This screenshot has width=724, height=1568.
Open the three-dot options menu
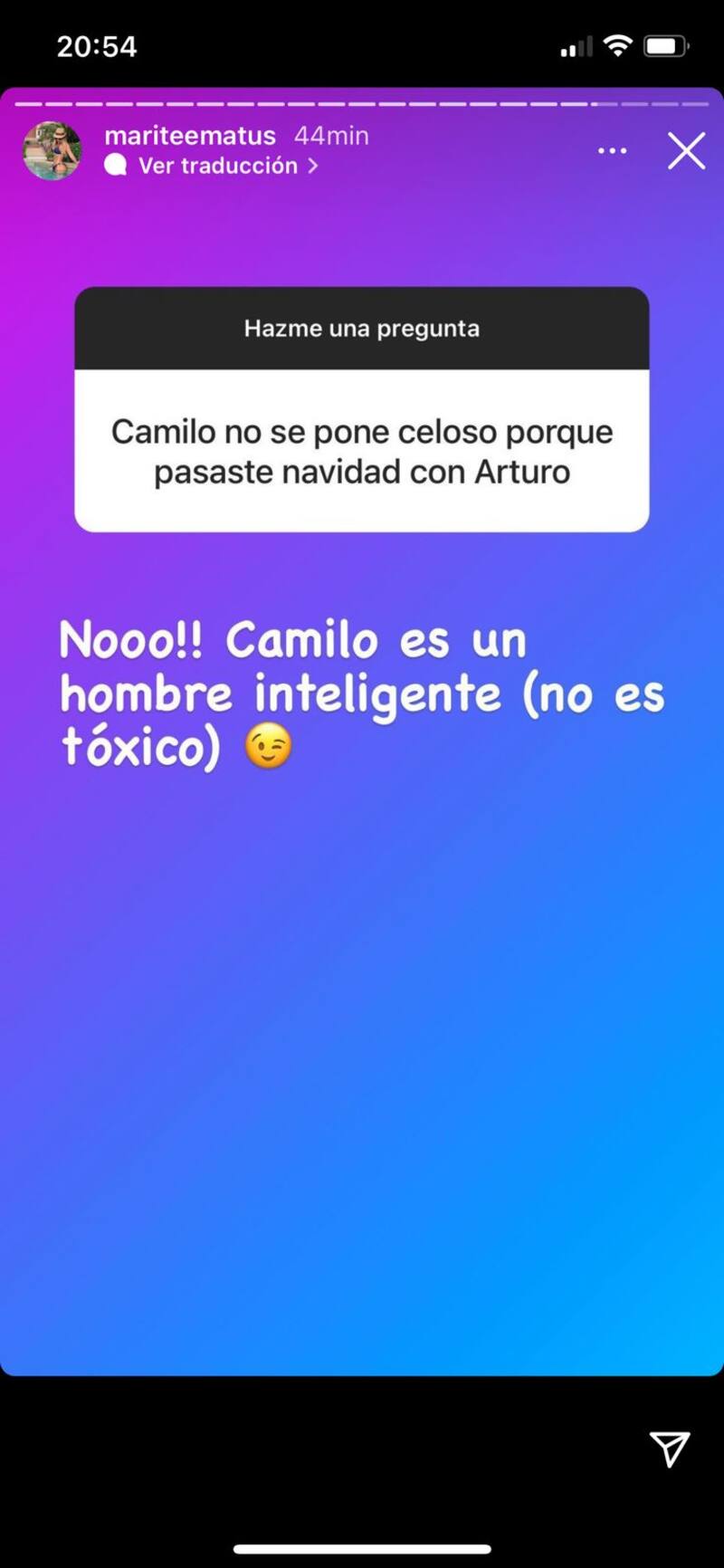pyautogui.click(x=612, y=150)
